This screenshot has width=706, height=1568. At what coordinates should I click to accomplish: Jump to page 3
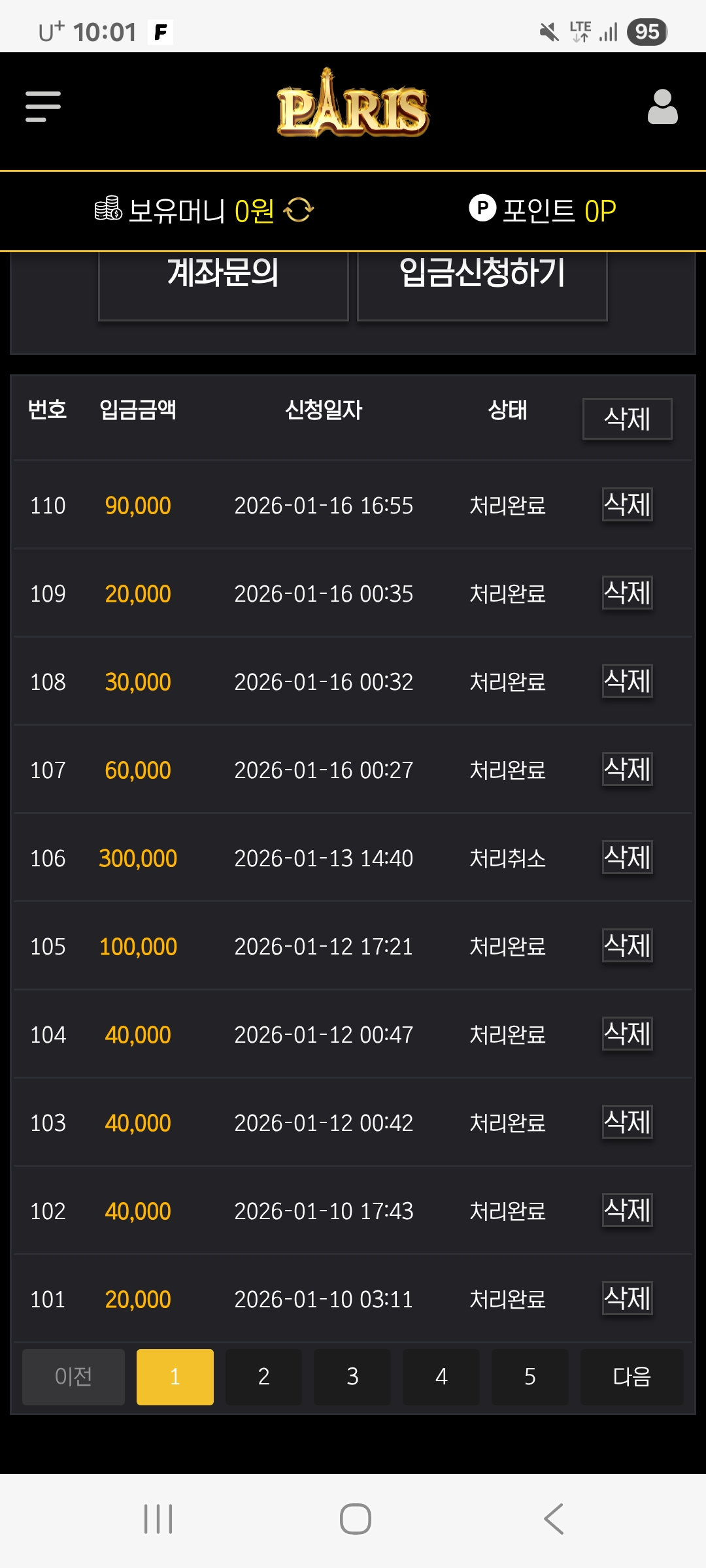pos(352,1377)
